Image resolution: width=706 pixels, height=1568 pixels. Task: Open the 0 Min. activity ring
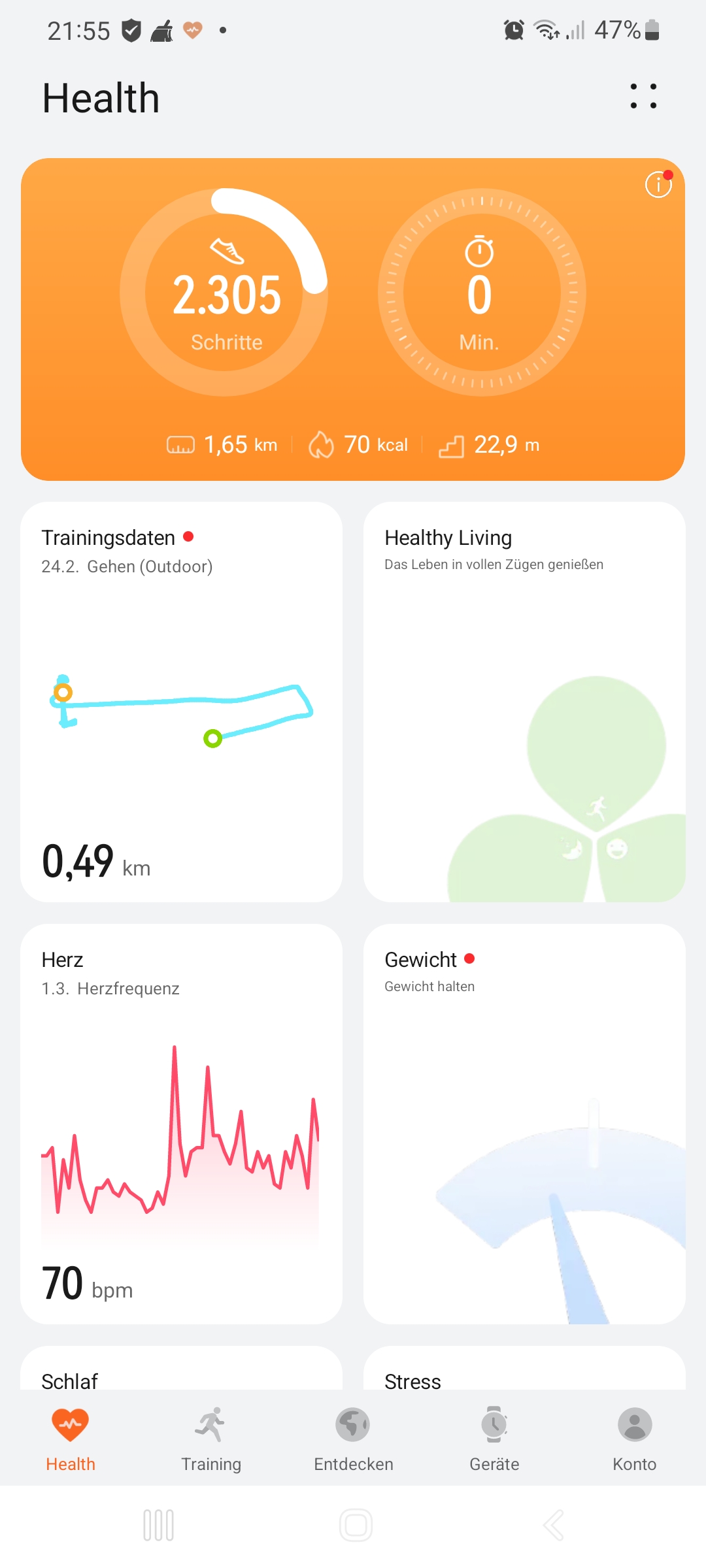point(482,292)
